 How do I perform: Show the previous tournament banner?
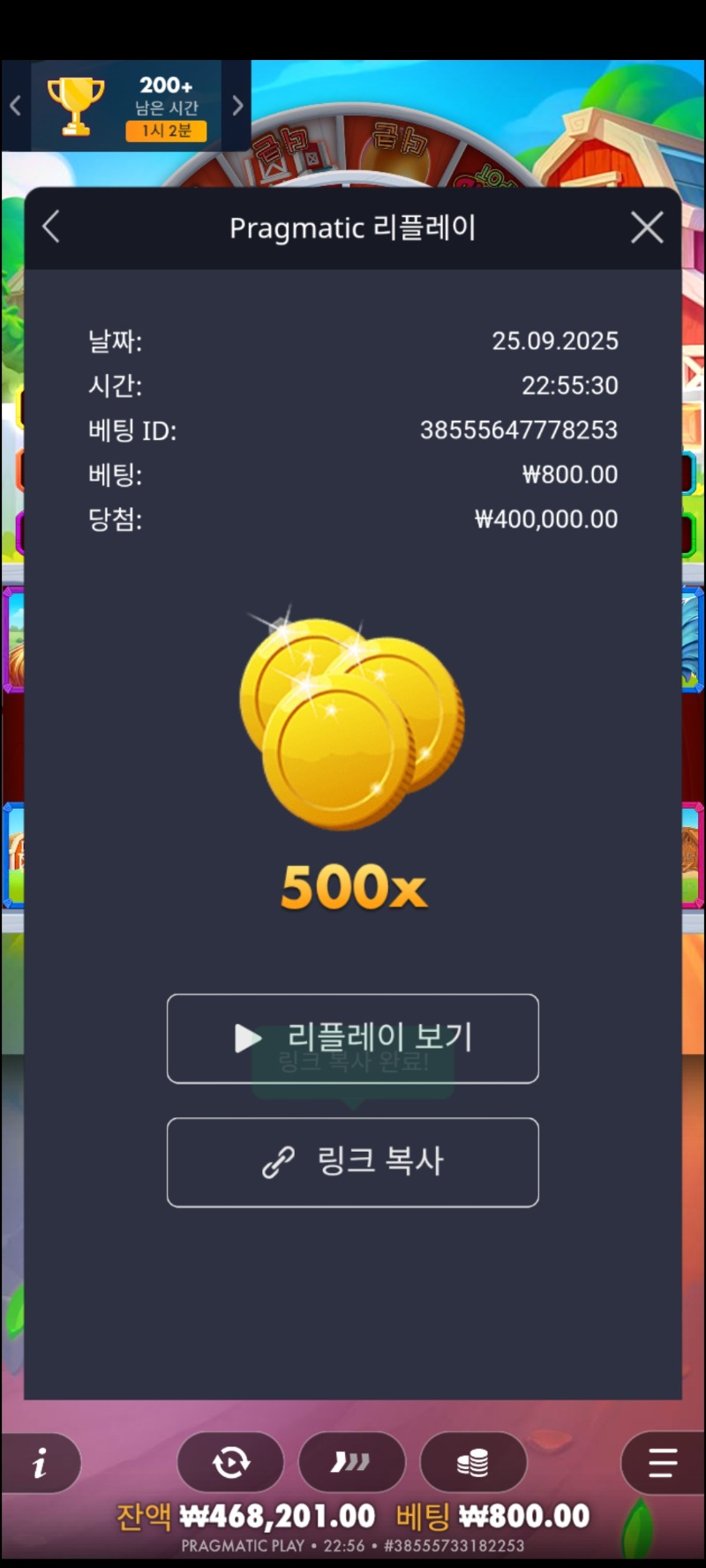15,107
